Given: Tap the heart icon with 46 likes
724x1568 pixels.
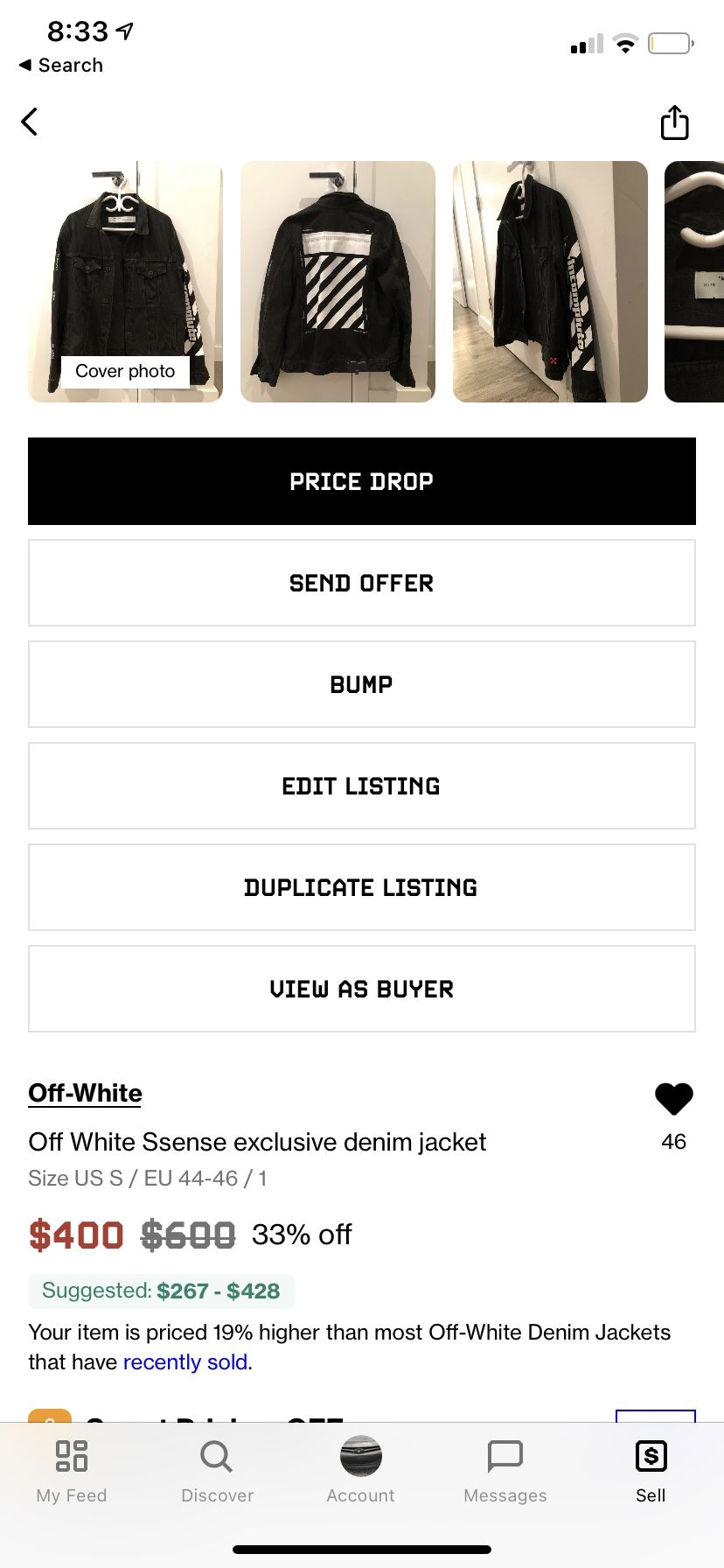Looking at the screenshot, I should (x=673, y=1099).
